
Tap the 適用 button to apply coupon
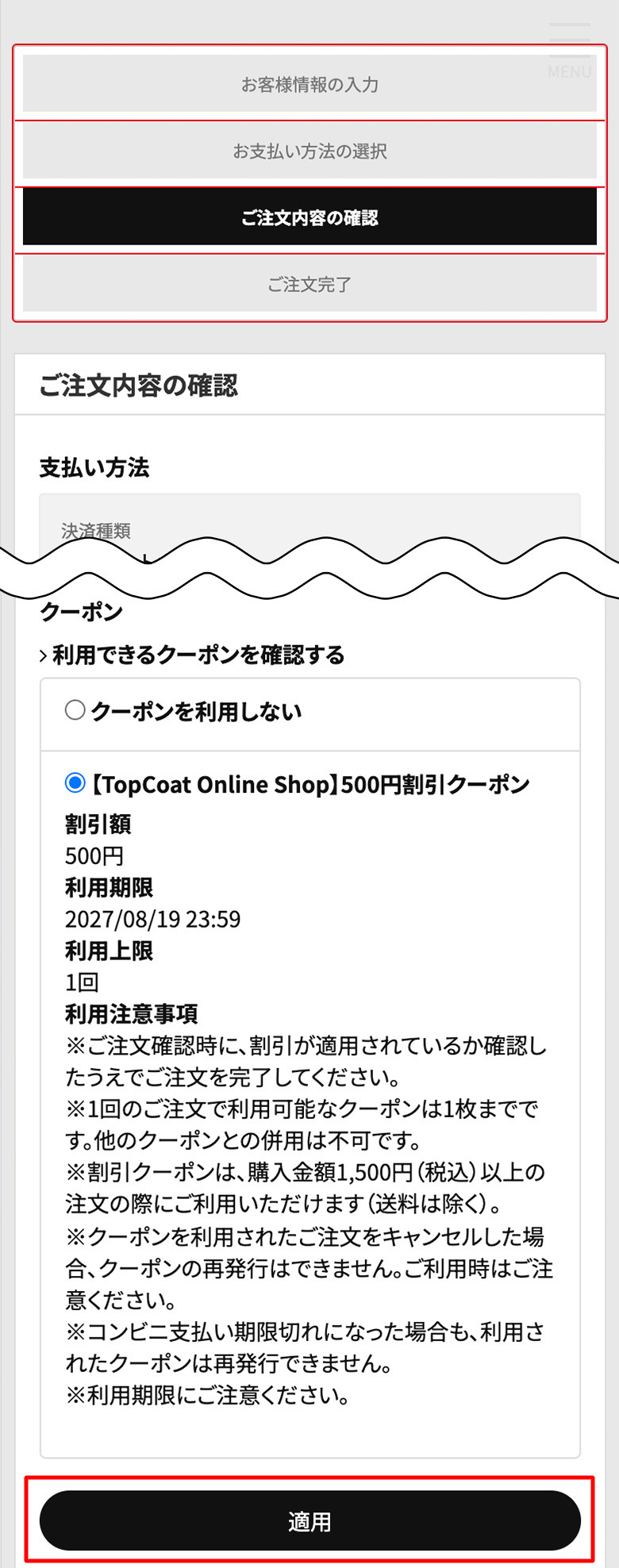coord(309,1520)
